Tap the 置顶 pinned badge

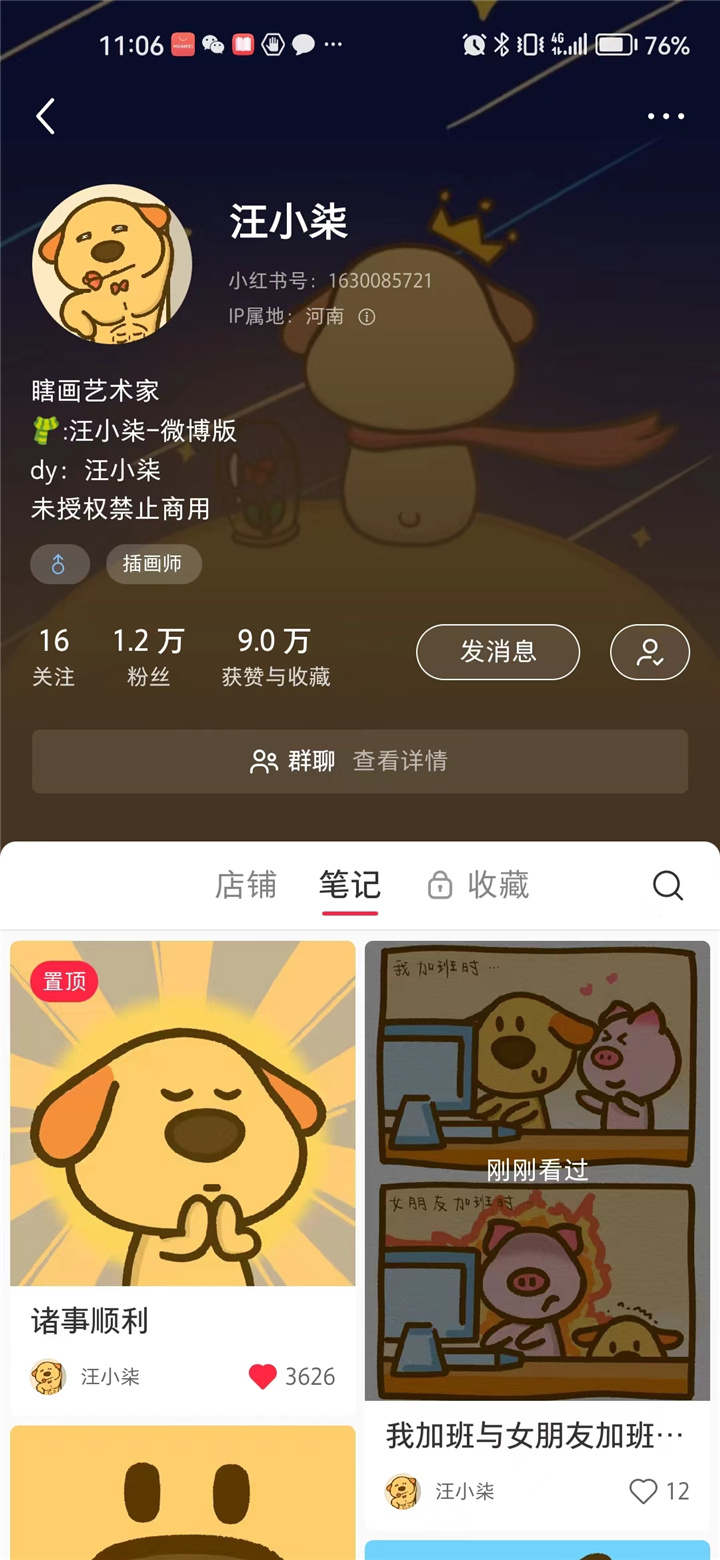point(63,981)
